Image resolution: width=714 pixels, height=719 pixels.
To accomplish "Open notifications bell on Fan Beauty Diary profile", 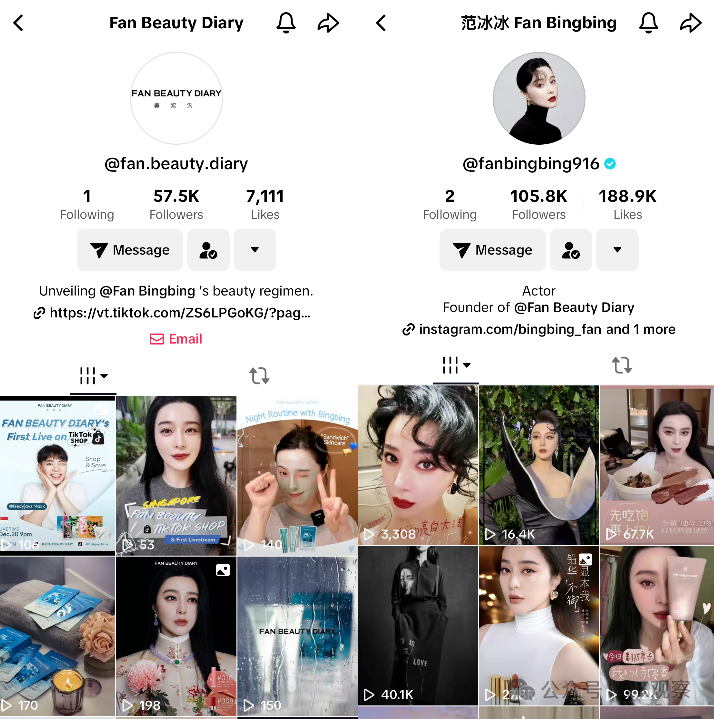I will point(286,22).
